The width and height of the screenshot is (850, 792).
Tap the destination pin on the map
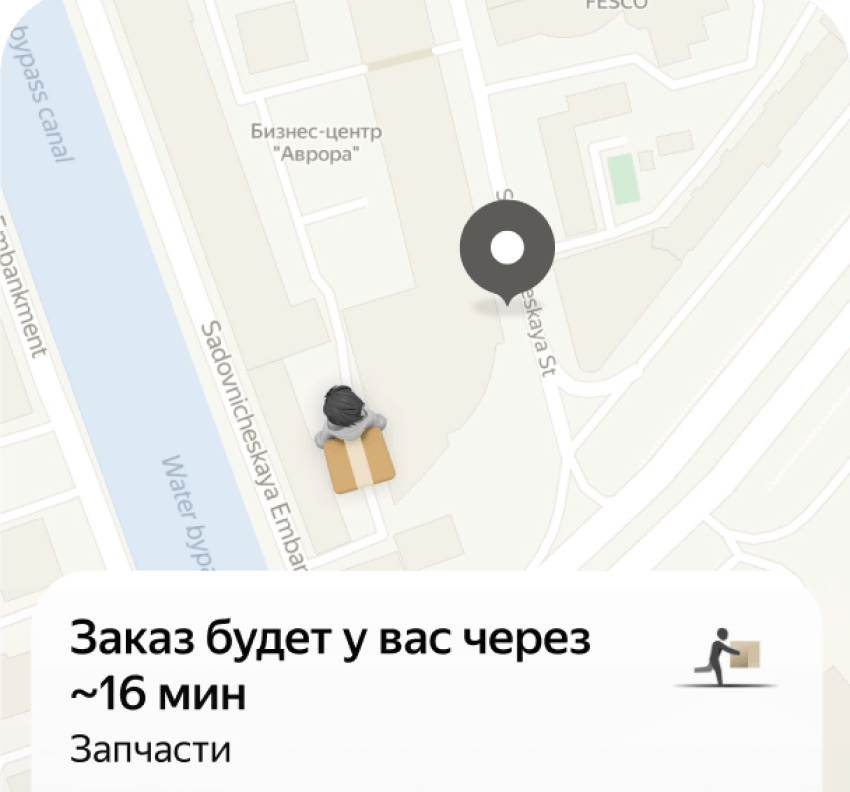507,248
